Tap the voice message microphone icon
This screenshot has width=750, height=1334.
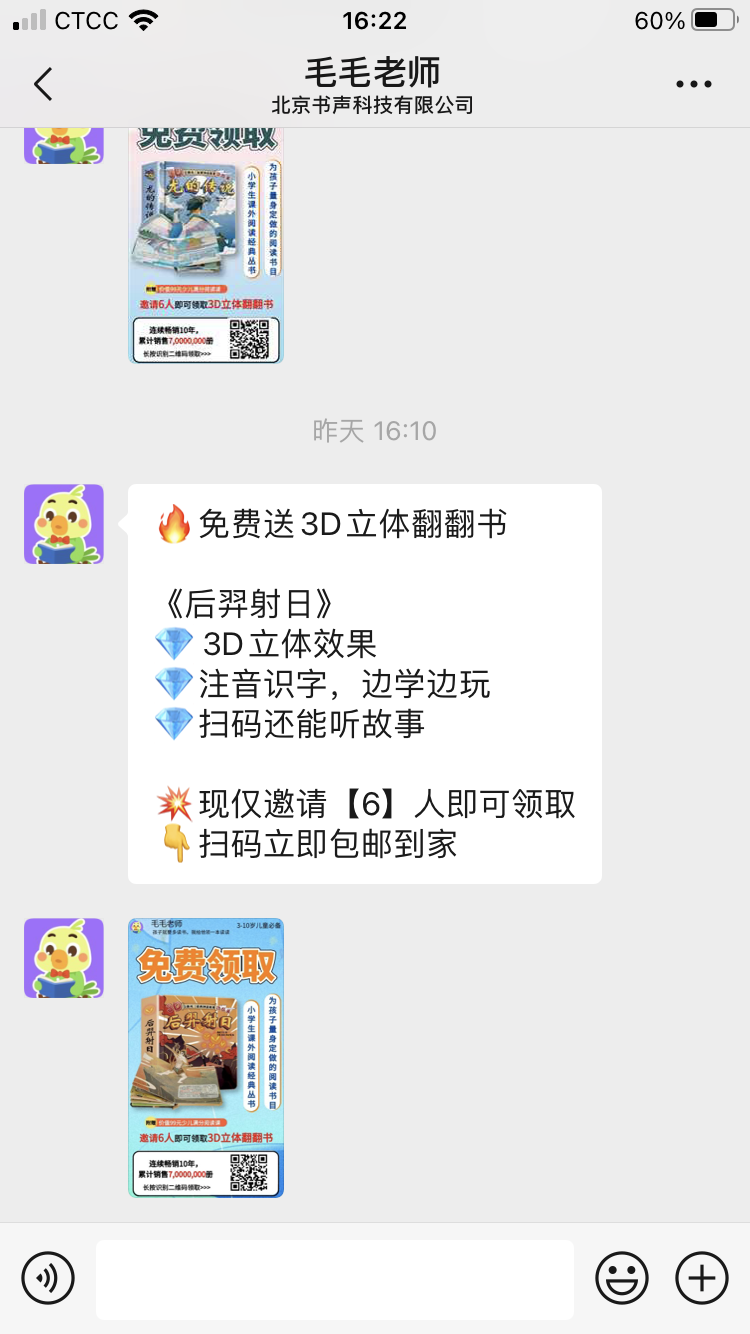[x=49, y=1277]
